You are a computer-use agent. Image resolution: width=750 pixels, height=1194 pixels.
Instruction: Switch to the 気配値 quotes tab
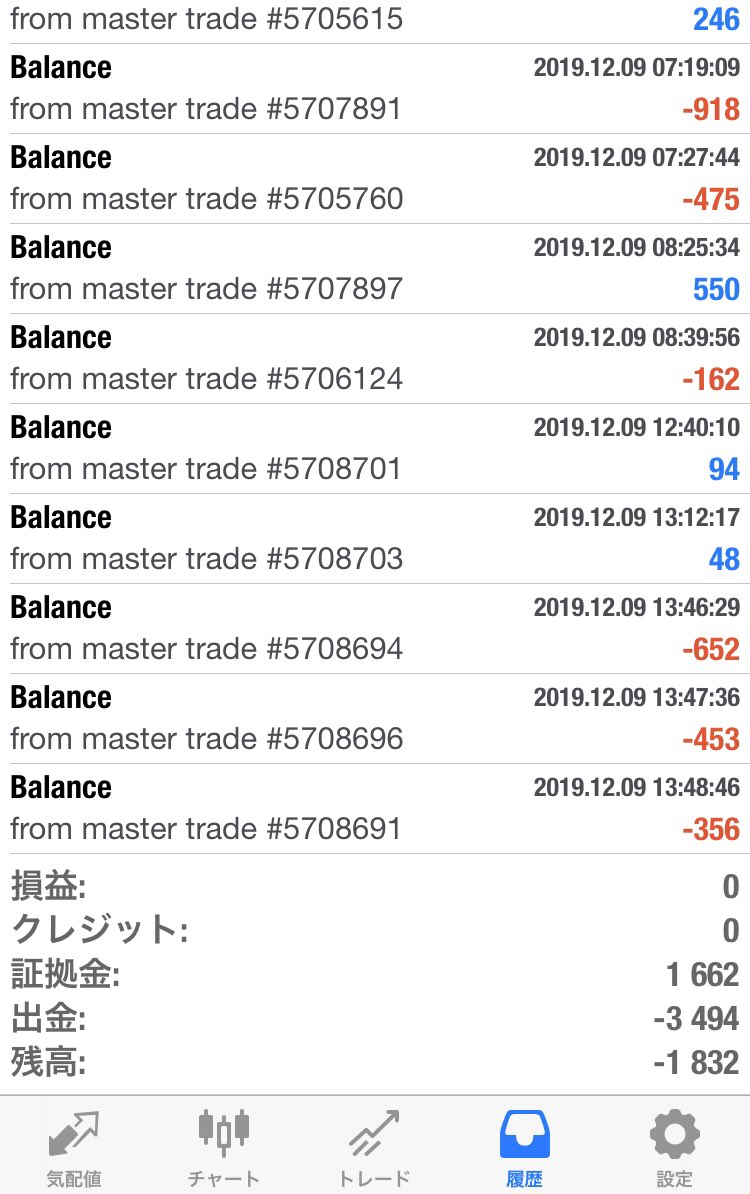pos(75,1145)
